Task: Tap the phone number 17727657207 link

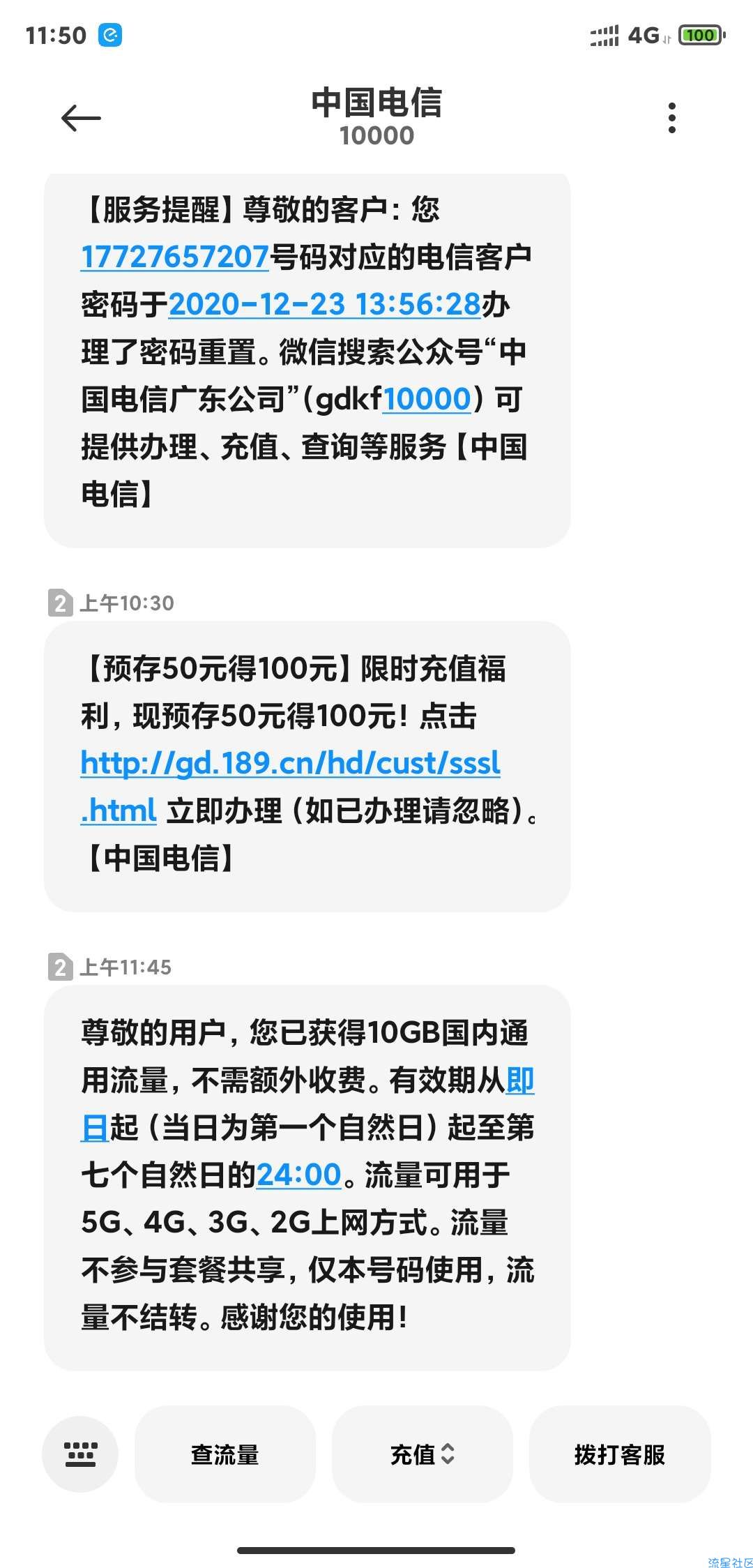Action: [175, 257]
